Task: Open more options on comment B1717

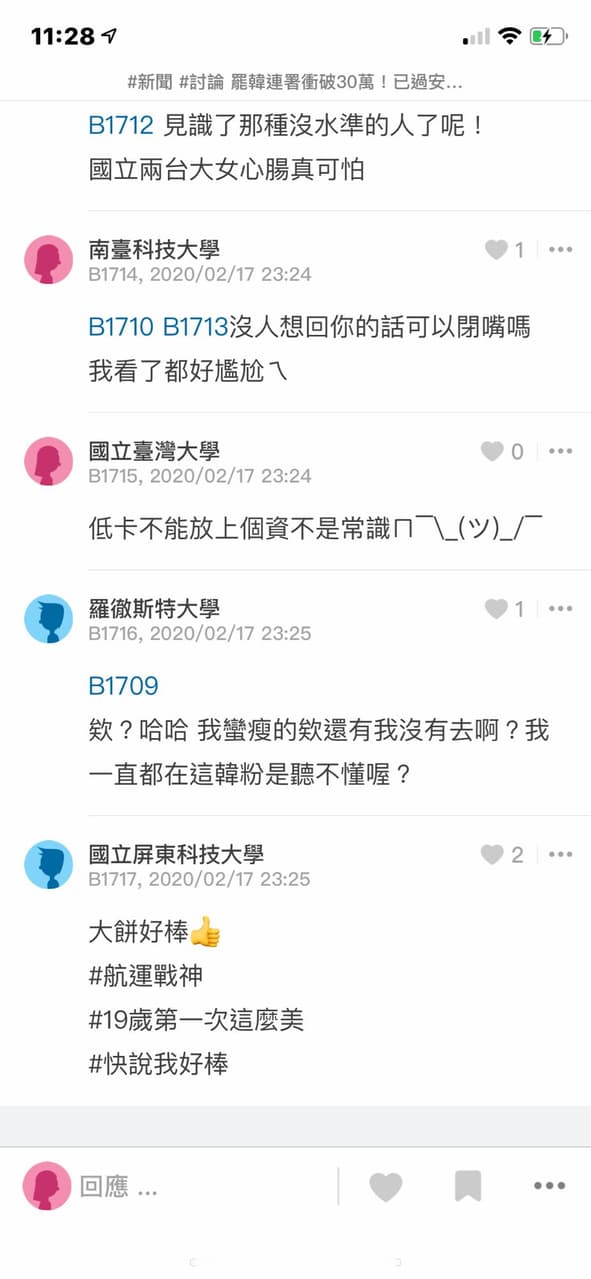Action: (x=561, y=855)
